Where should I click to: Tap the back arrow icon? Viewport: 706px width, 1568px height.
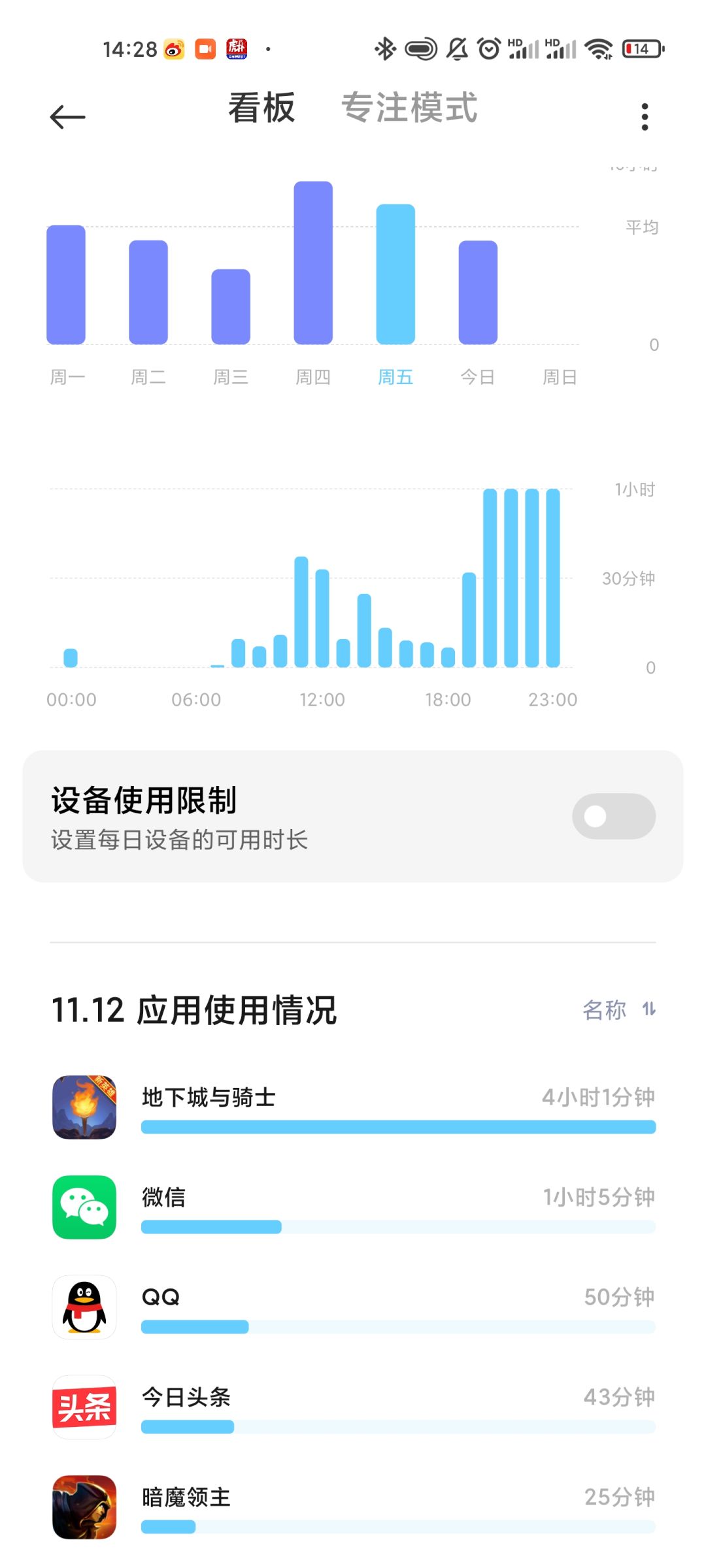pyautogui.click(x=65, y=116)
